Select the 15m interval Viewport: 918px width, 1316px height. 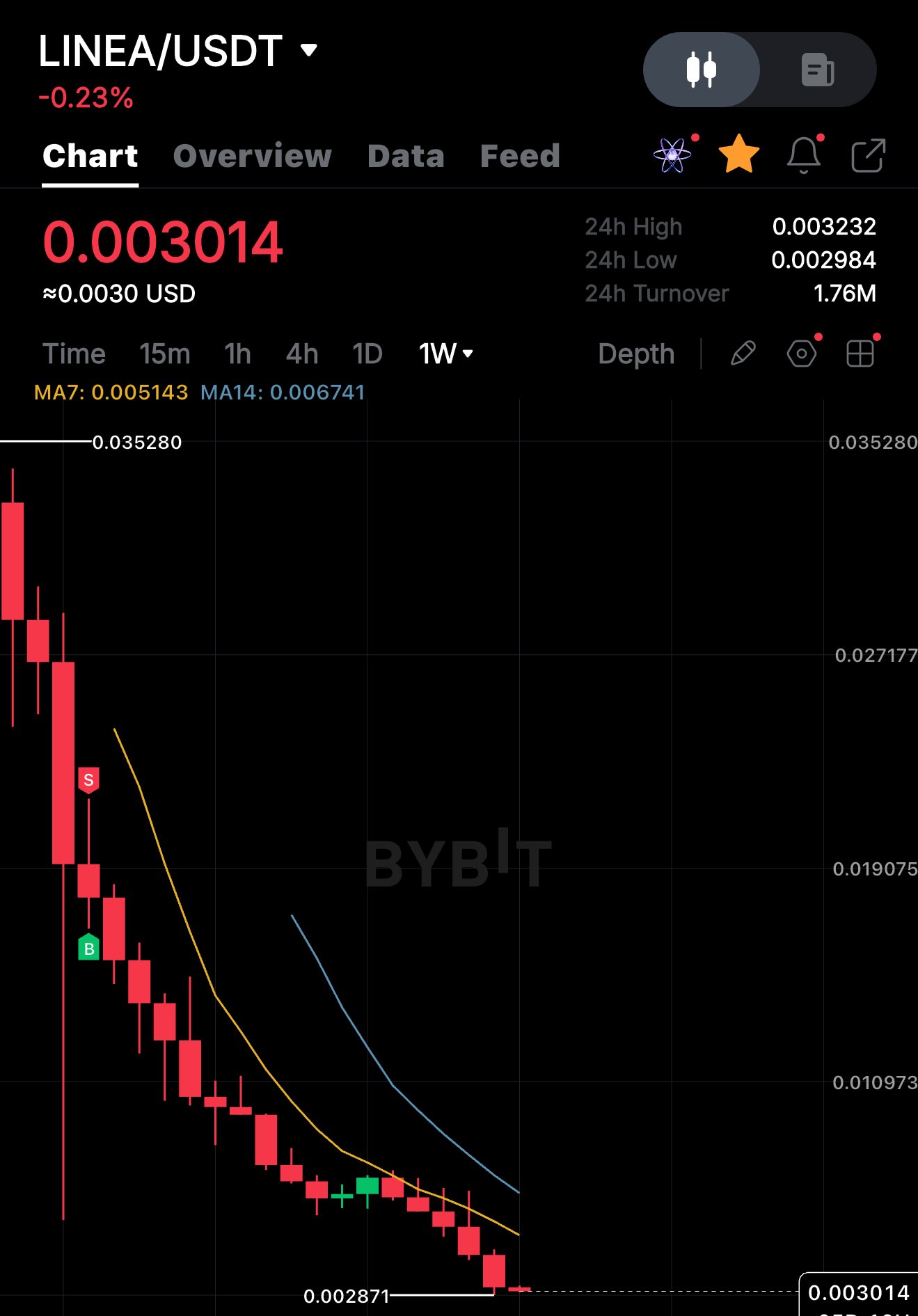(x=164, y=354)
